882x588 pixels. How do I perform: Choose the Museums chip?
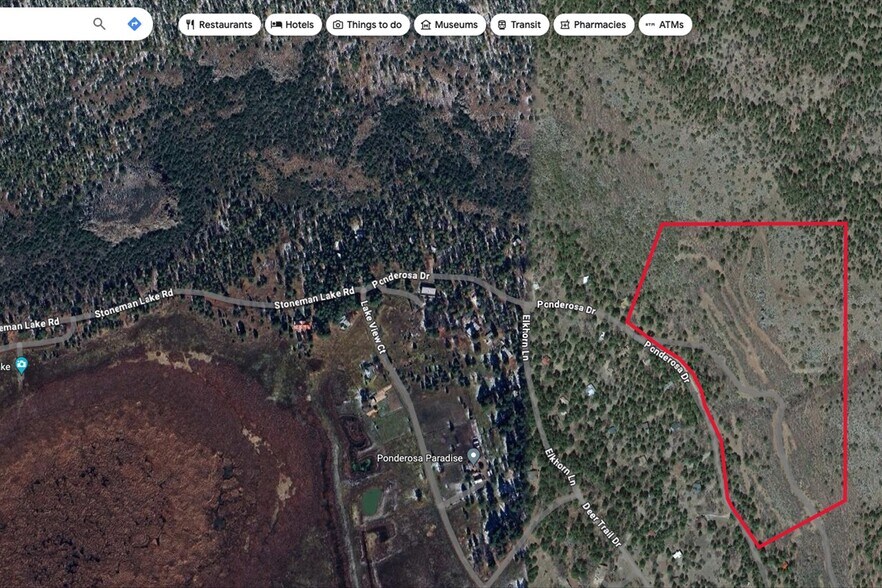[449, 25]
